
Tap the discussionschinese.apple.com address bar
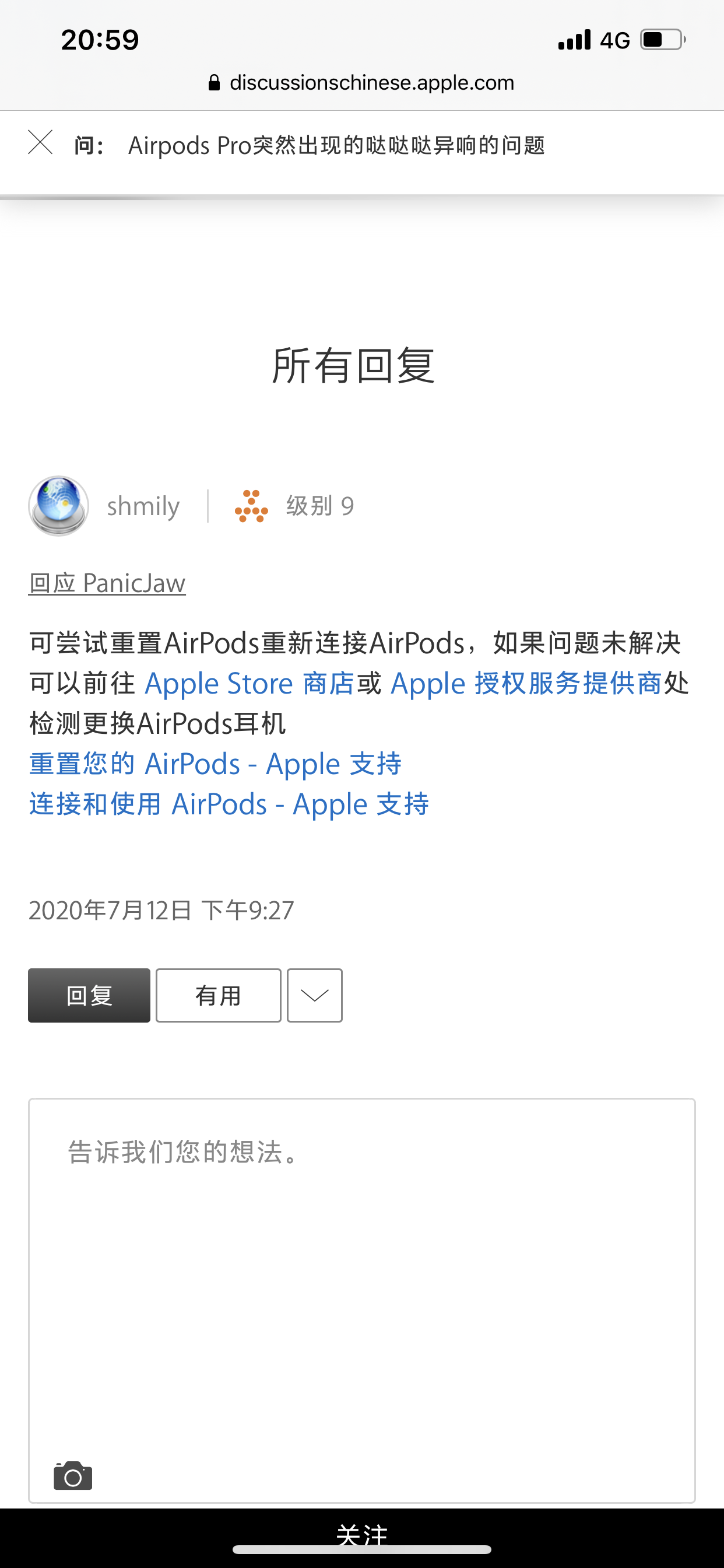tap(361, 82)
